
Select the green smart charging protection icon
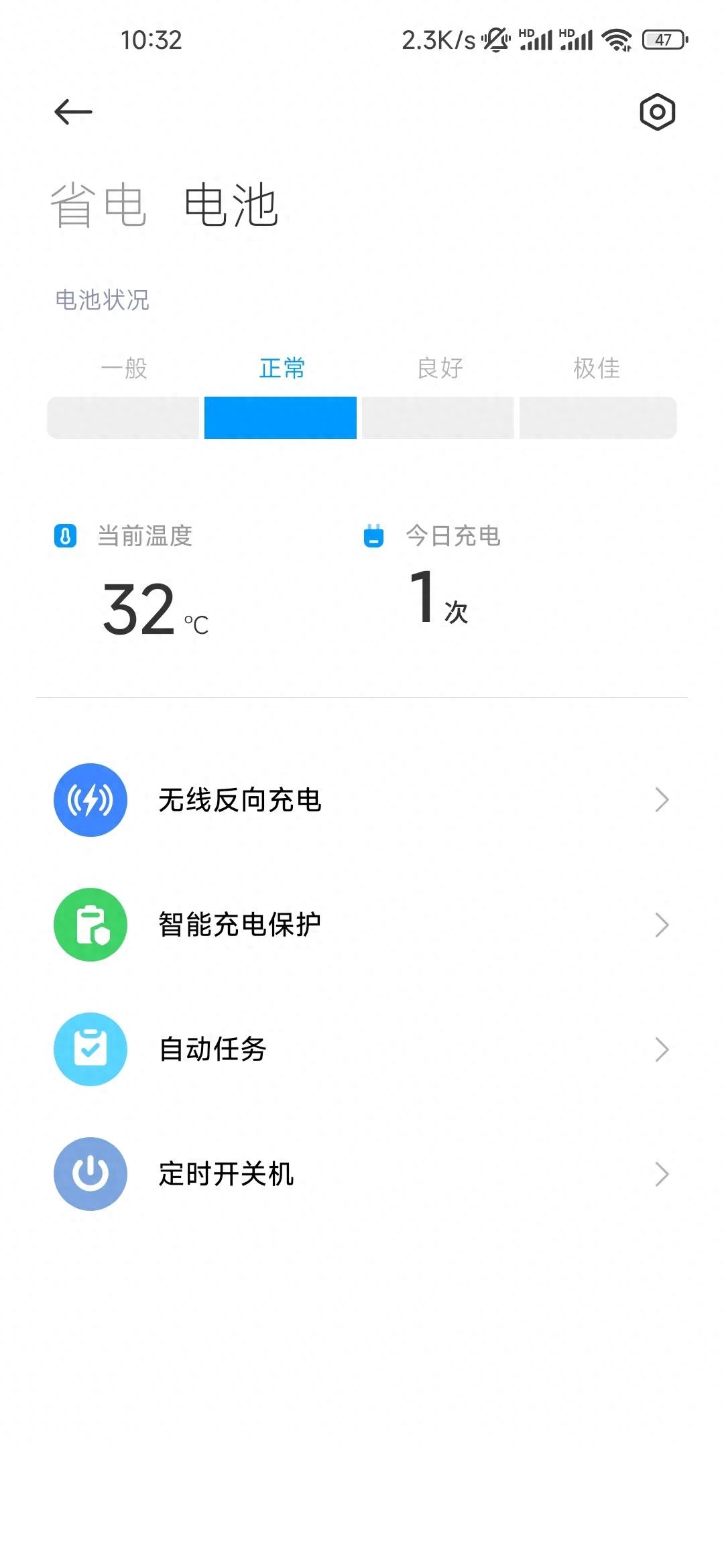click(x=89, y=924)
